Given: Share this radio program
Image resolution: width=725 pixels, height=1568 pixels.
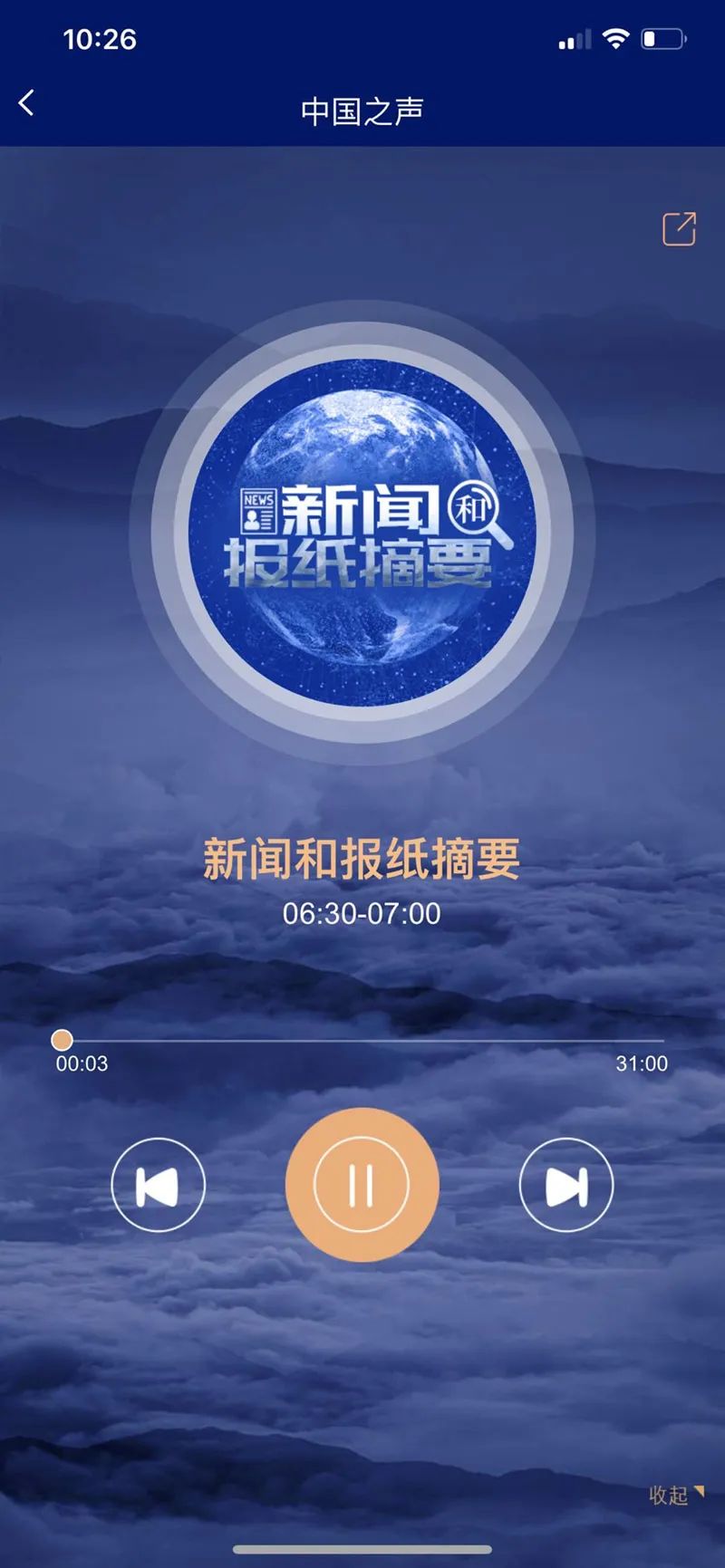Looking at the screenshot, I should pos(679,229).
